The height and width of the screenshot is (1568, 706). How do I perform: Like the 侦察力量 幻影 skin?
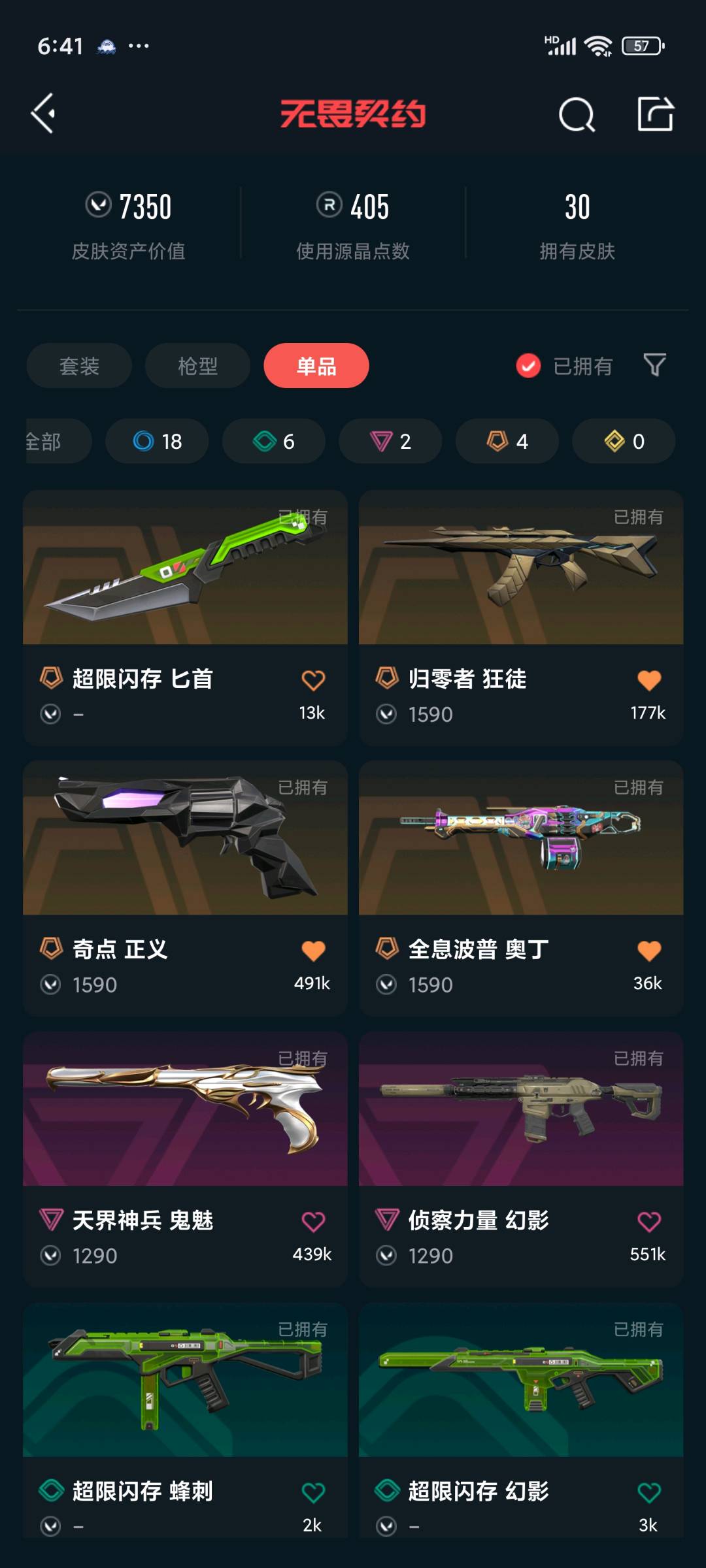[x=648, y=1221]
